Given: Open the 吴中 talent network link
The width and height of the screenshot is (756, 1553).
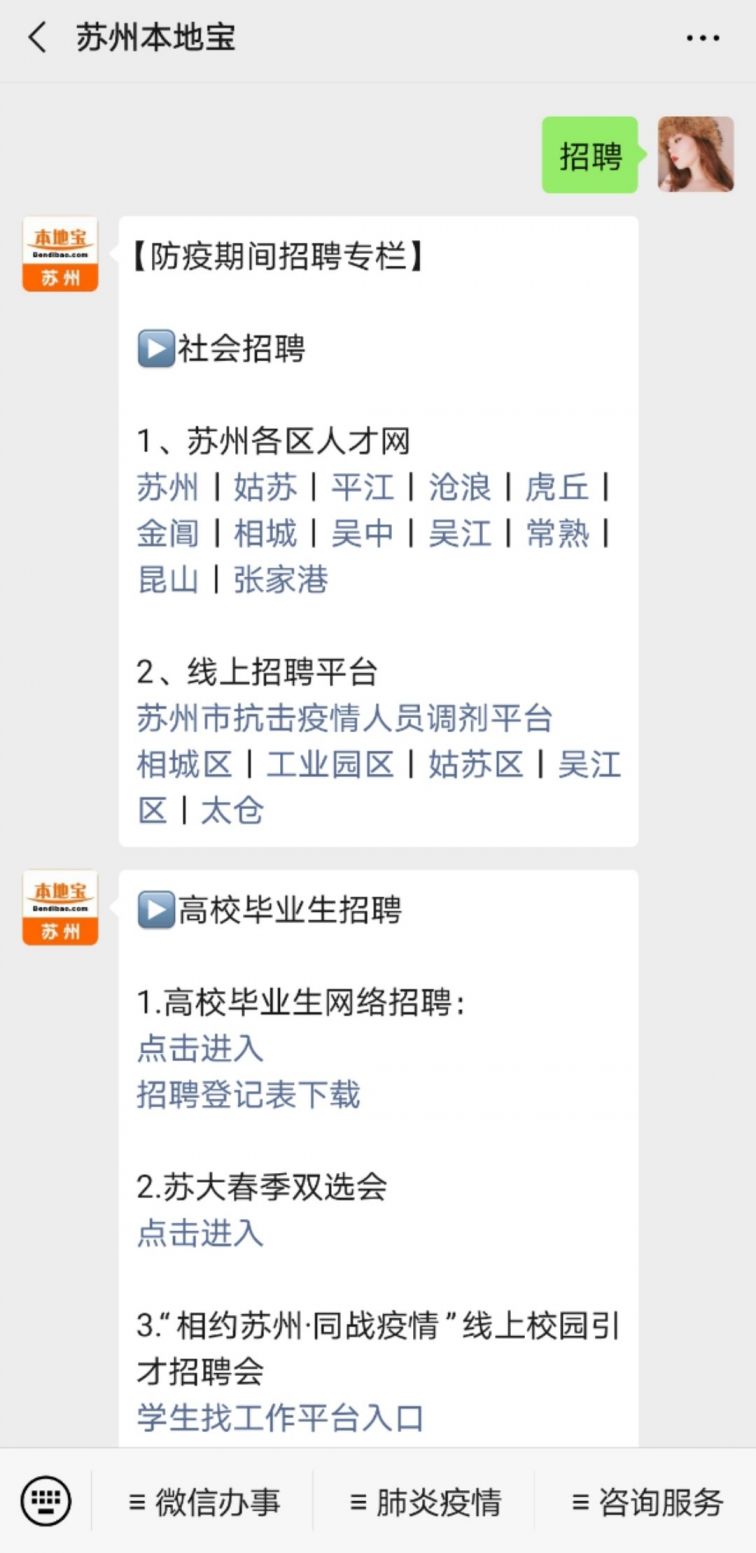Looking at the screenshot, I should [362, 533].
